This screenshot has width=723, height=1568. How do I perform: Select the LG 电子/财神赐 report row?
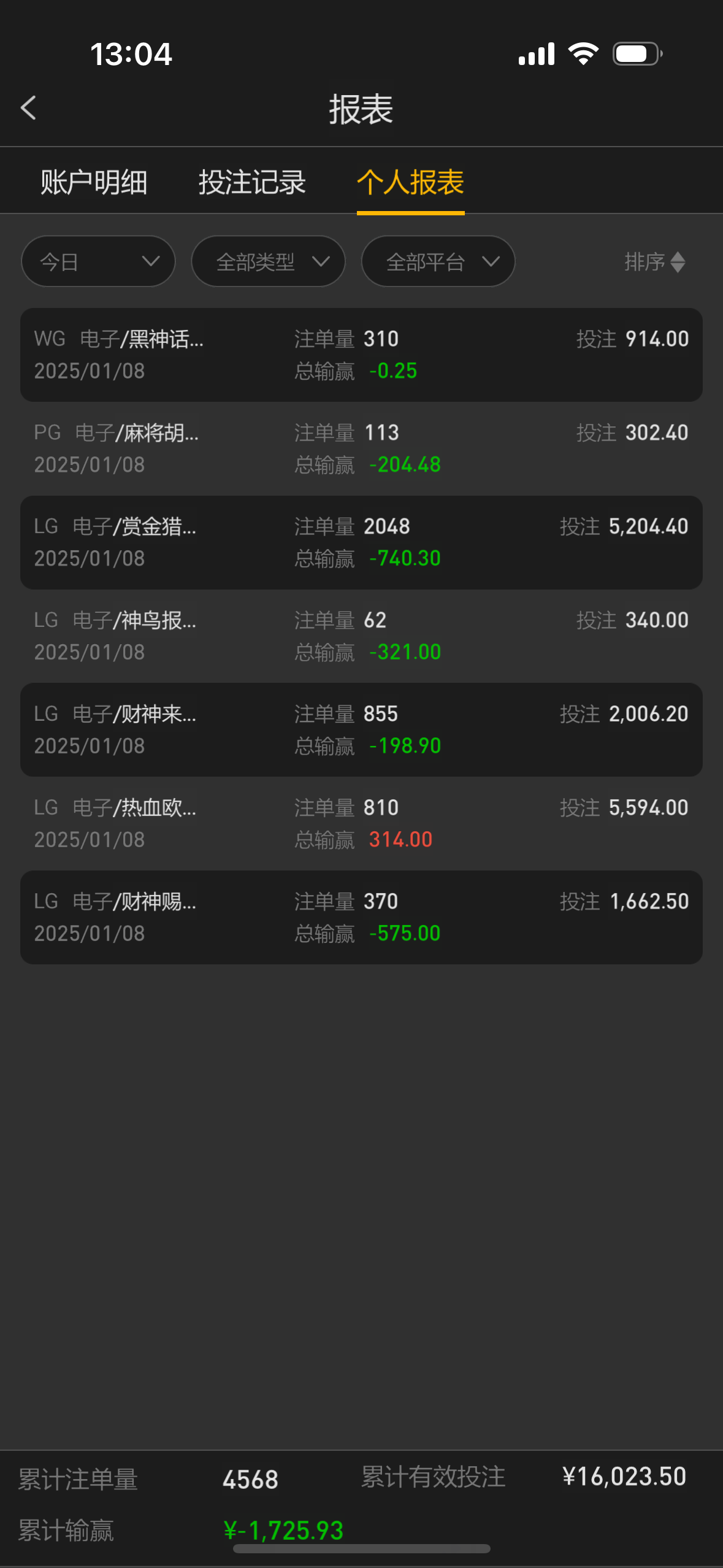coord(361,918)
